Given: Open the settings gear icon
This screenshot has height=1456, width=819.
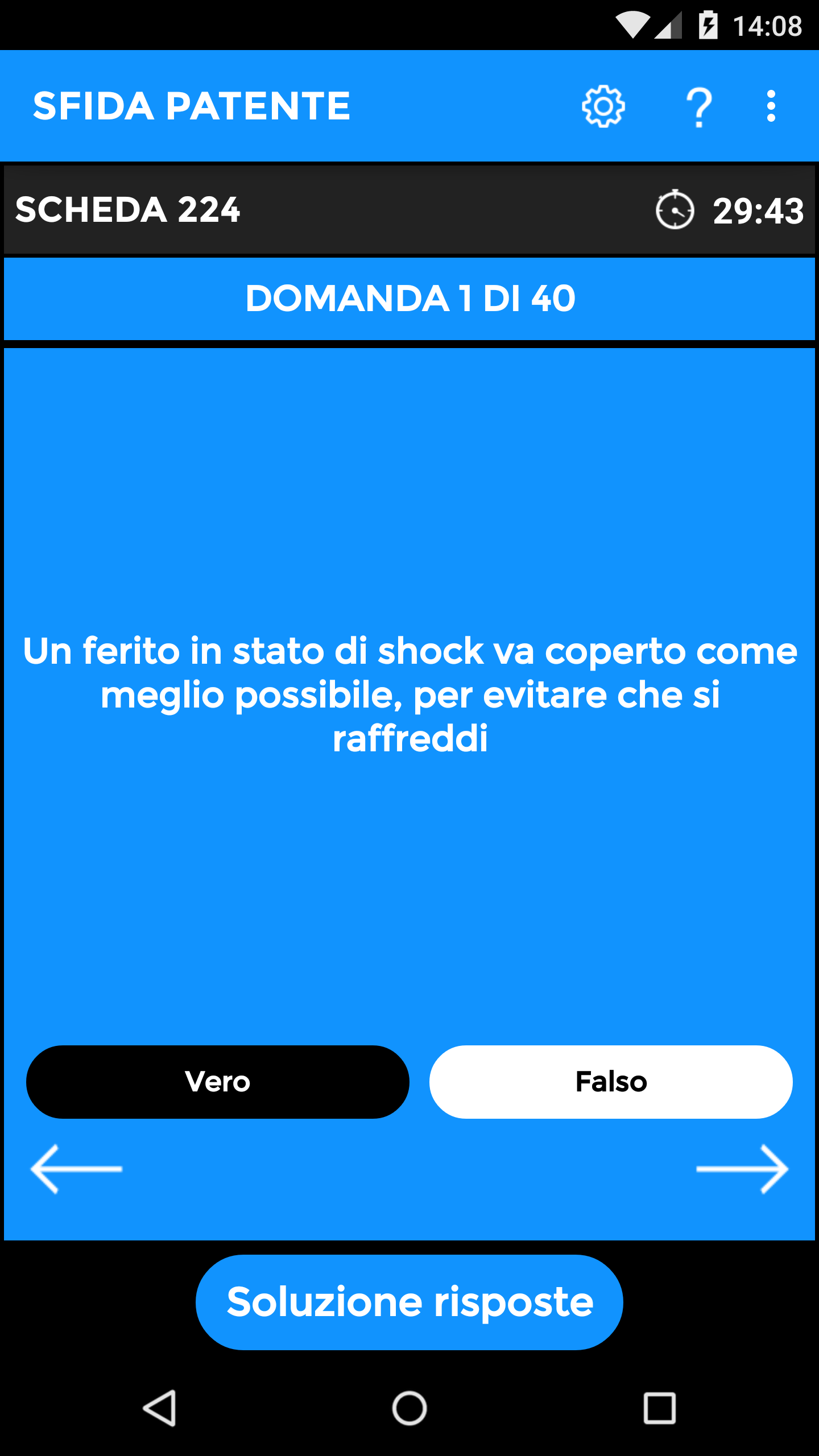Looking at the screenshot, I should pyautogui.click(x=603, y=106).
